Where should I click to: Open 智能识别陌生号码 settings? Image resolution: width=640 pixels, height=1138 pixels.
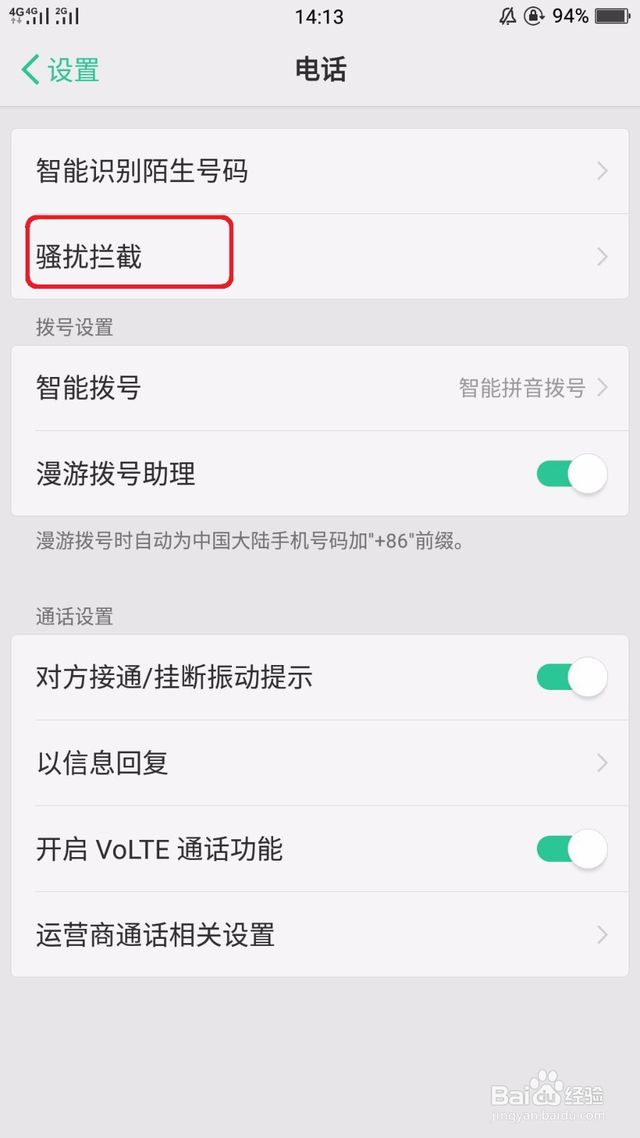320,171
